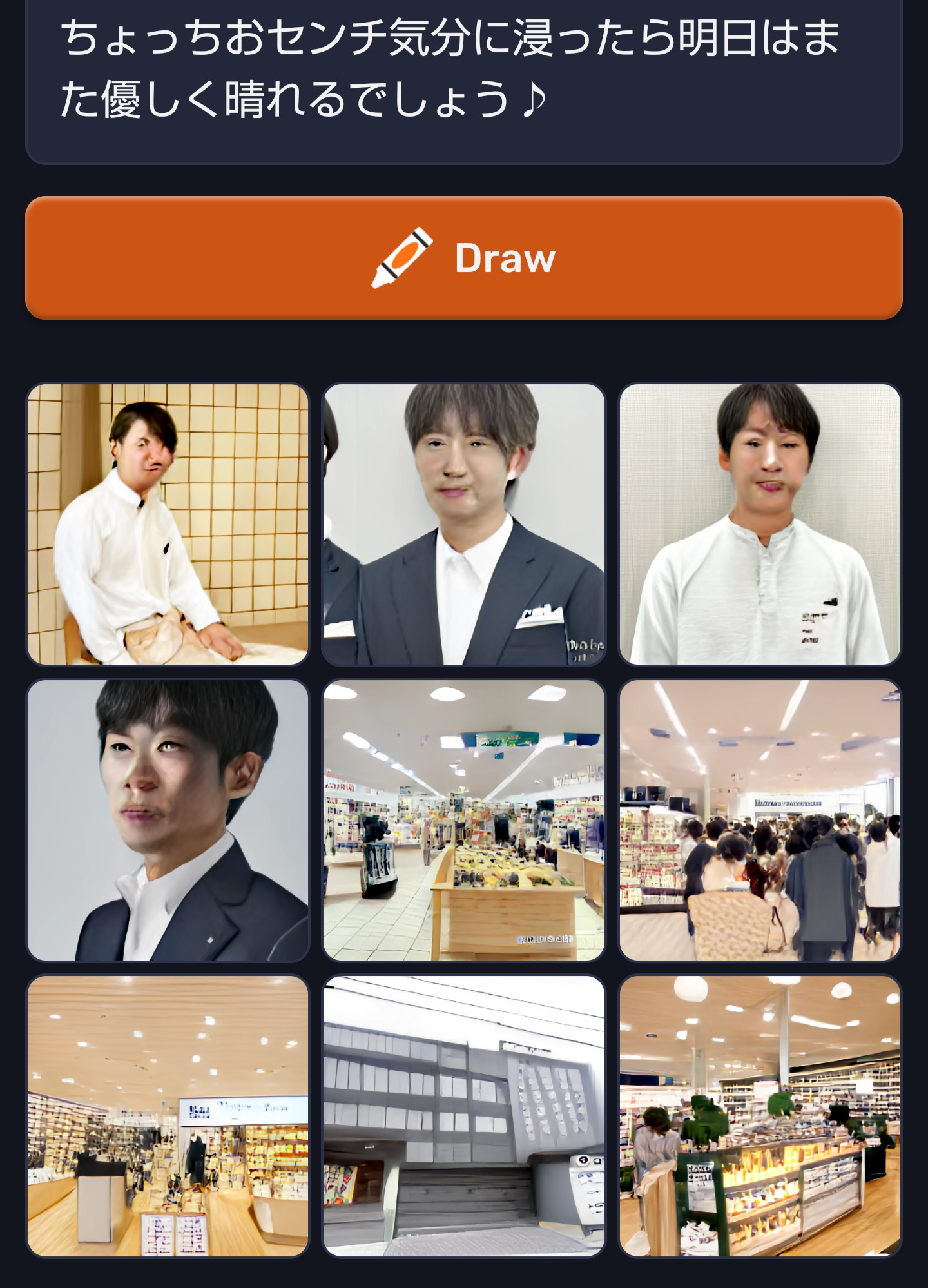This screenshot has height=1288, width=928.
Task: Open grayscale building exterior image
Action: click(463, 1116)
